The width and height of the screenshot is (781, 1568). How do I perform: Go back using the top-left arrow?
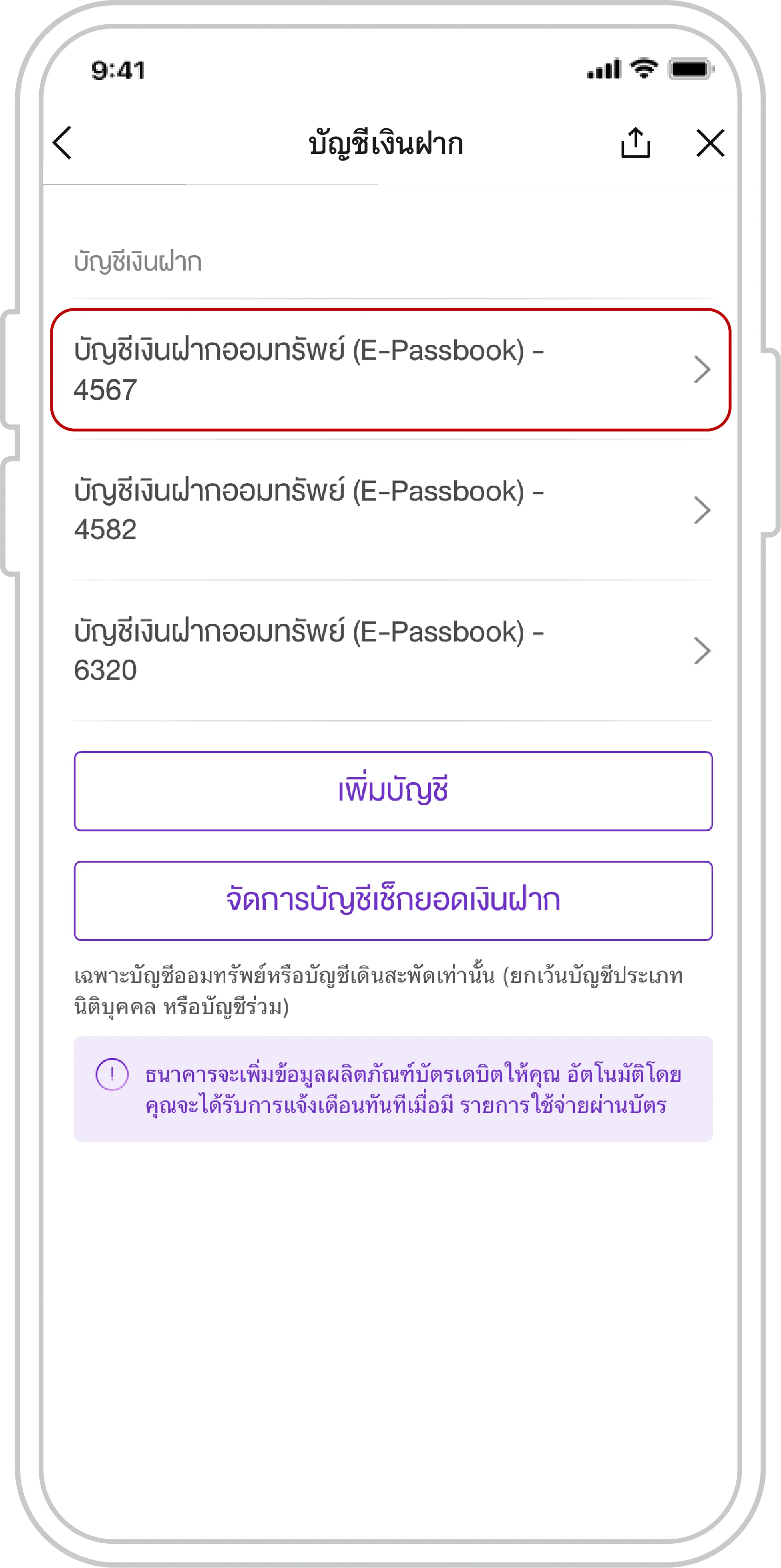tap(62, 143)
